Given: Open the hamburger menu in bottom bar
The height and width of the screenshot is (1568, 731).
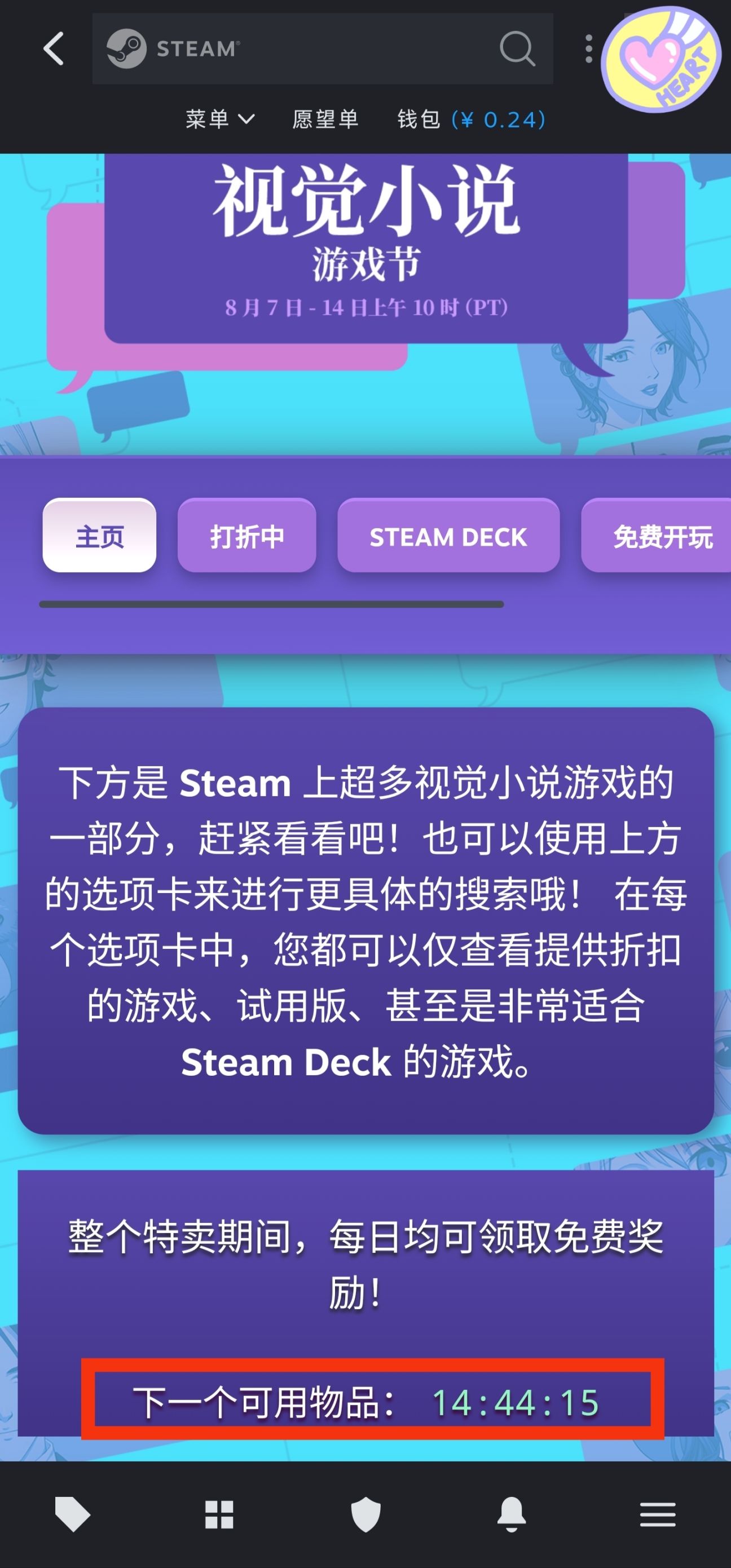Looking at the screenshot, I should tap(658, 1514).
